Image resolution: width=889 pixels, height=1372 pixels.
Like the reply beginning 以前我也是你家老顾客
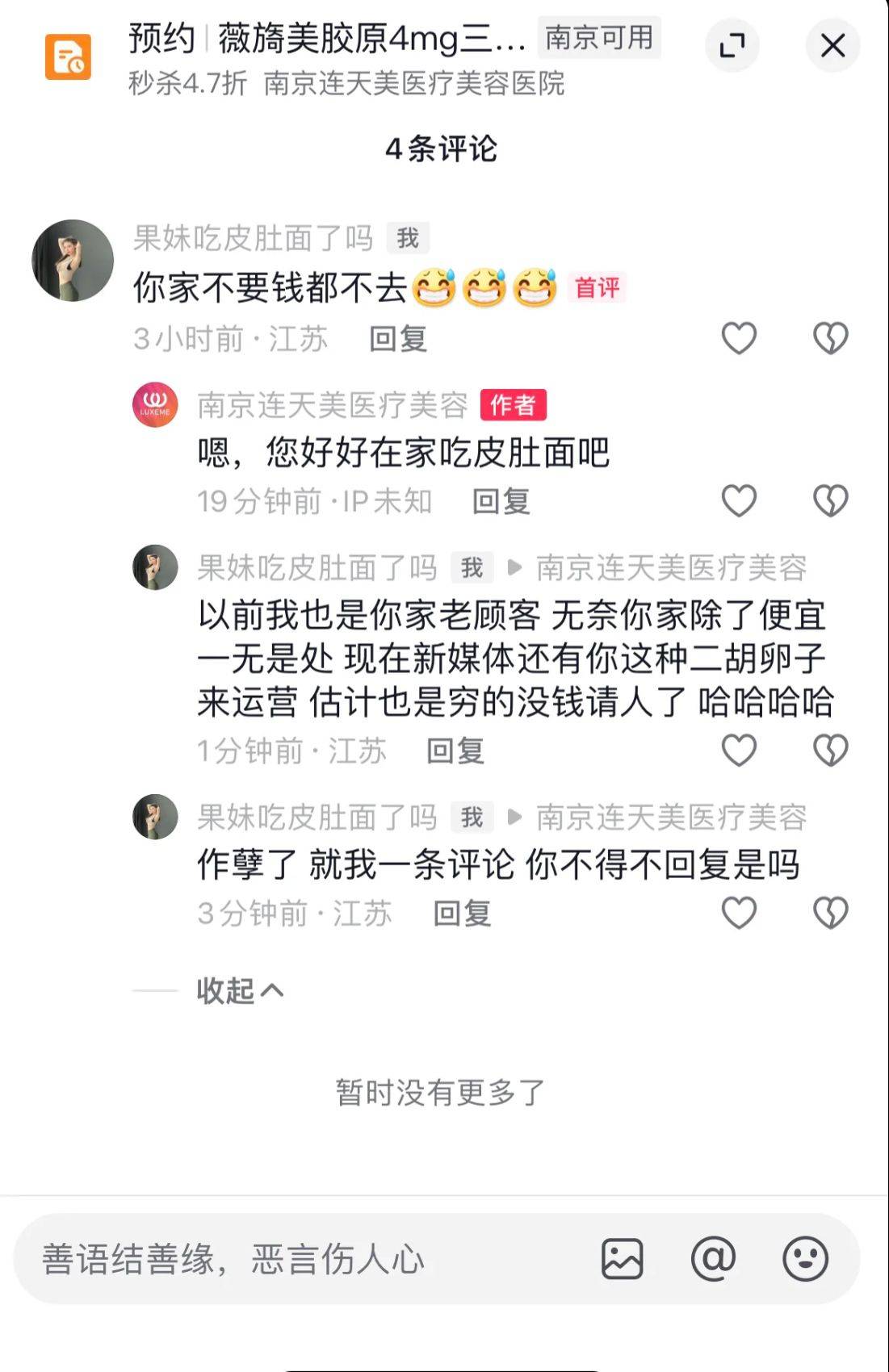tap(739, 751)
